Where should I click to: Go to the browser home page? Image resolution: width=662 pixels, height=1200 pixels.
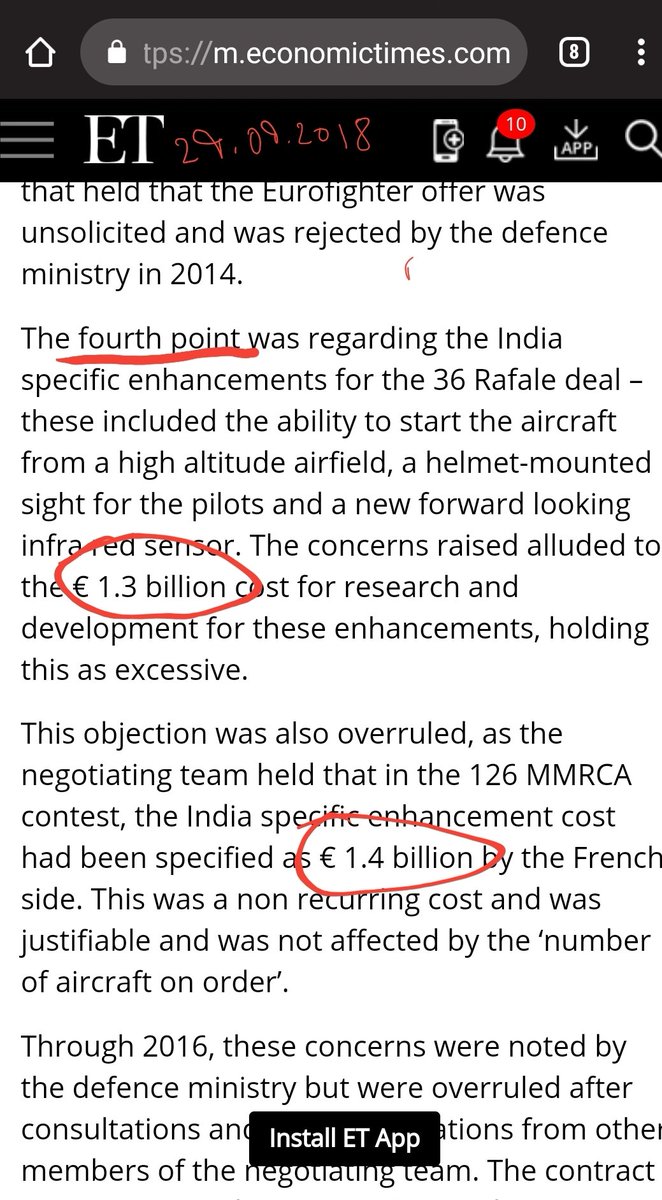(x=40, y=51)
